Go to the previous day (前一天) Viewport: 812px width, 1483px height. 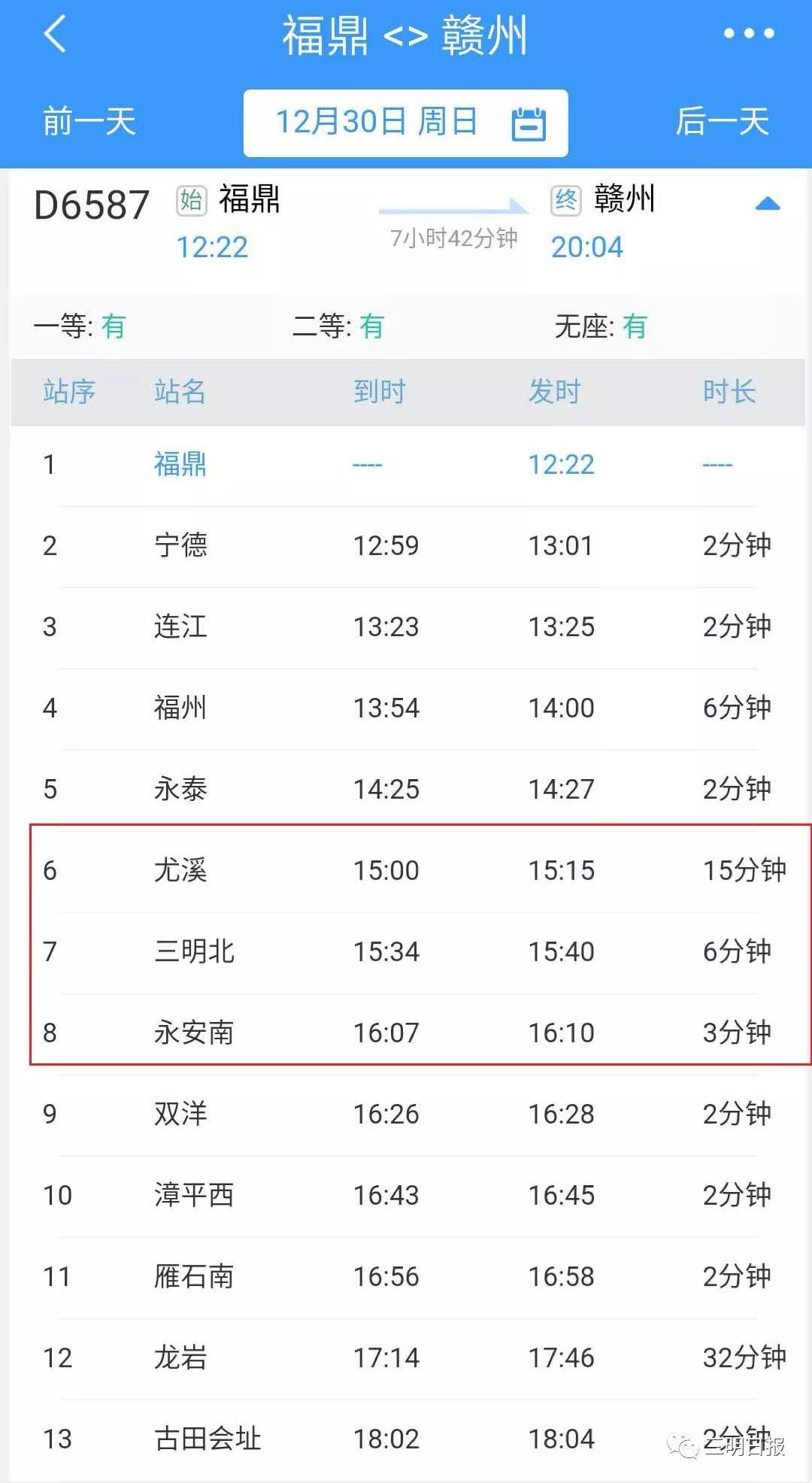(89, 122)
